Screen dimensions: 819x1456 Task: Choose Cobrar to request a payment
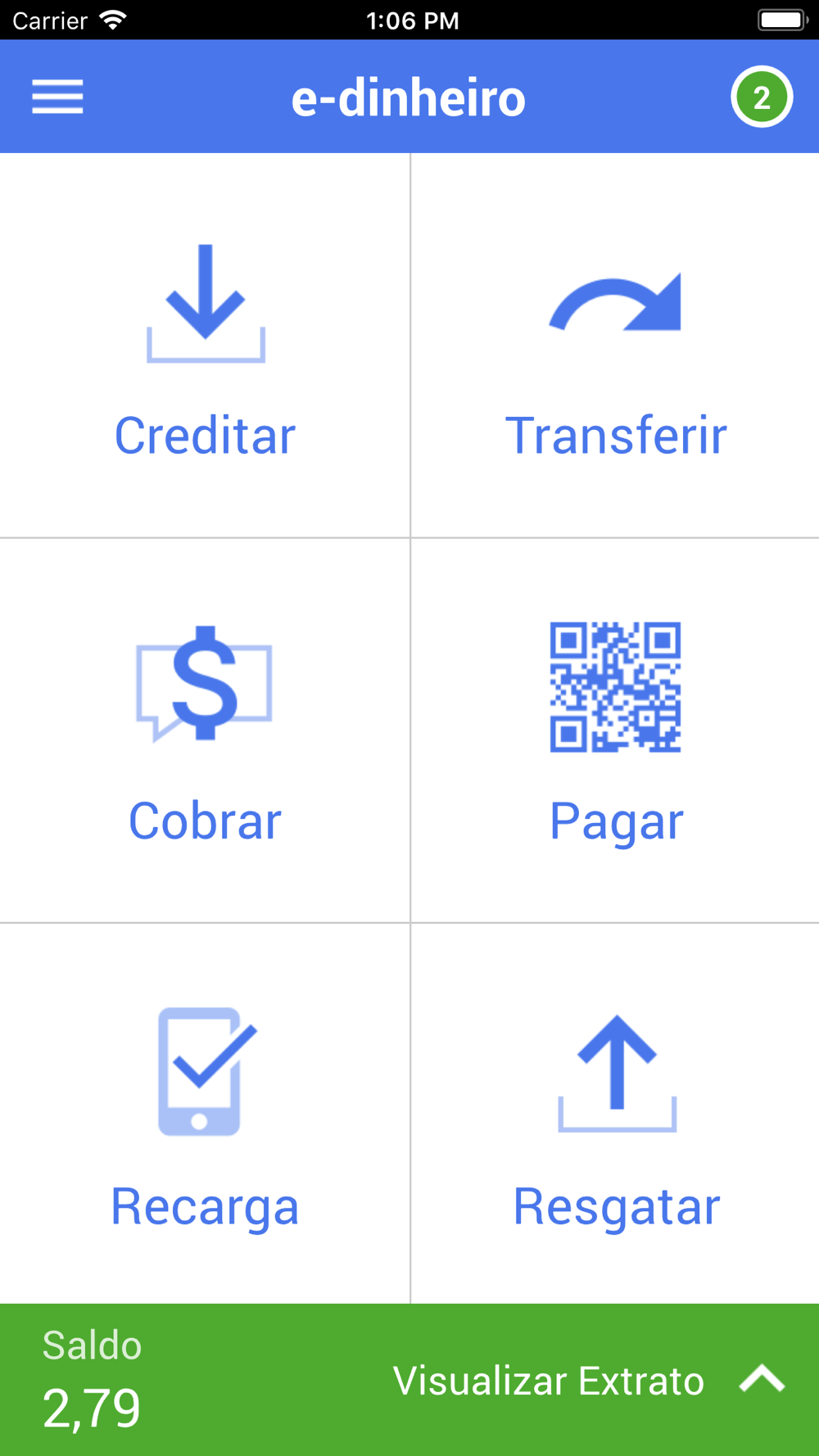click(x=205, y=731)
